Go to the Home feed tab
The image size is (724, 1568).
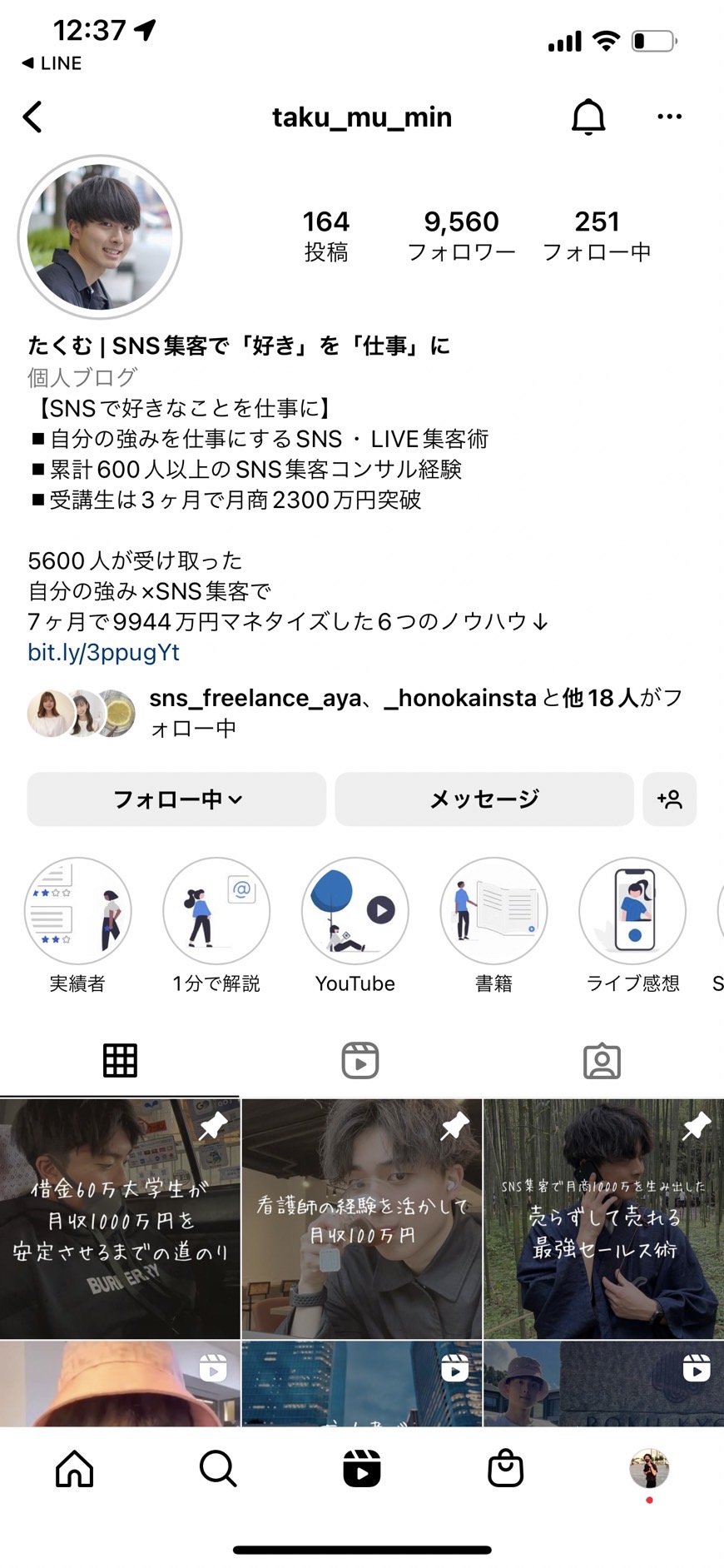pyautogui.click(x=75, y=1468)
